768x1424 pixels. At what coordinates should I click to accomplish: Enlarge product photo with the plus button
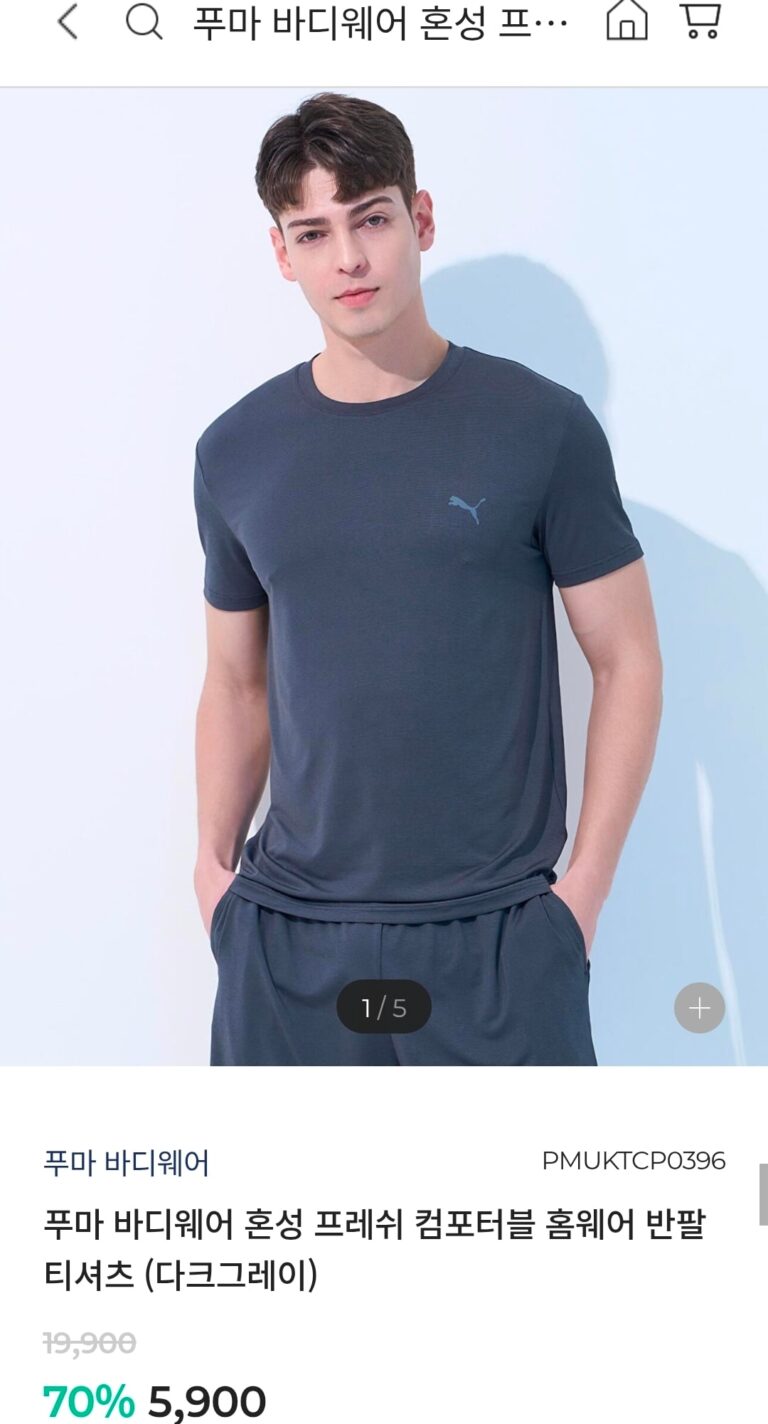click(699, 1008)
